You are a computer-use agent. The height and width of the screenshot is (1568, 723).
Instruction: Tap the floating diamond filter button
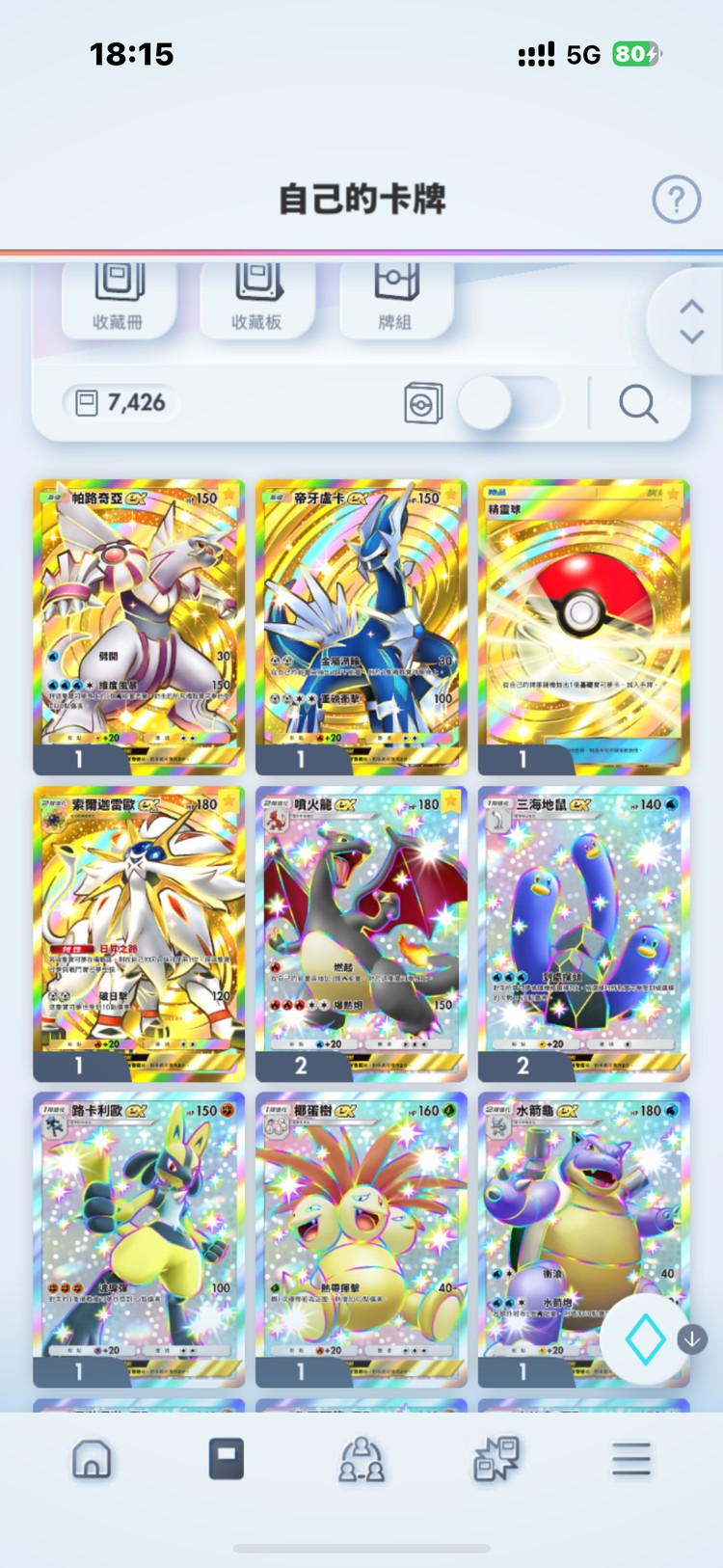pos(645,1339)
